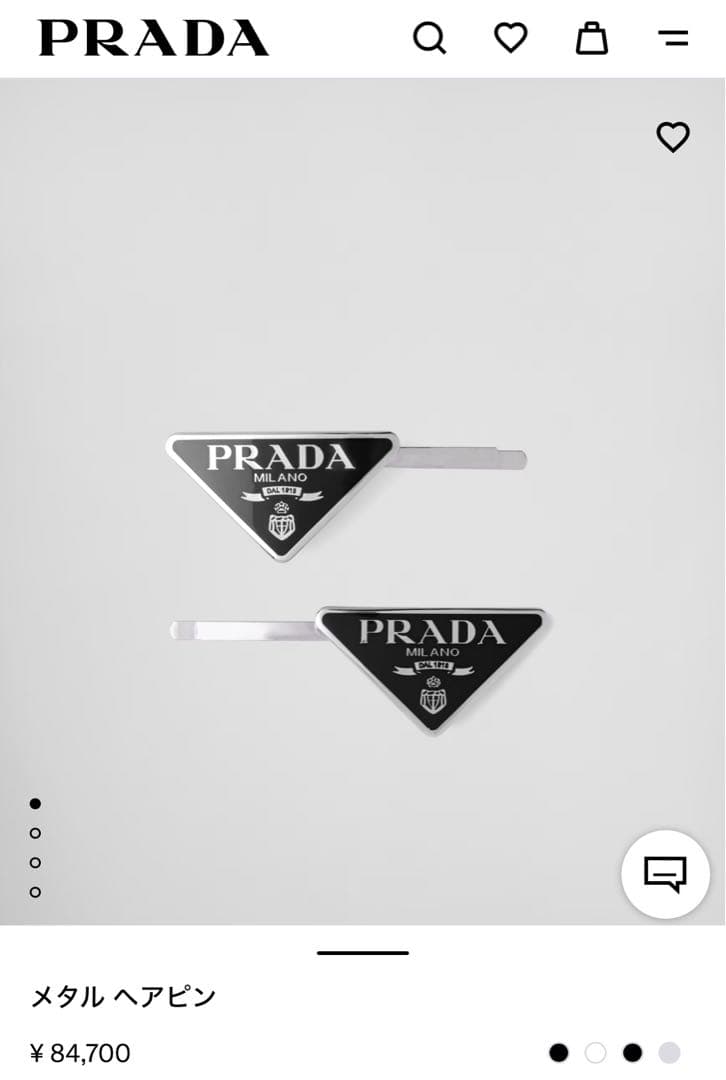Screen dimensions: 726x1080
Task: Select the fourth carousel dot
Action: pos(37,891)
